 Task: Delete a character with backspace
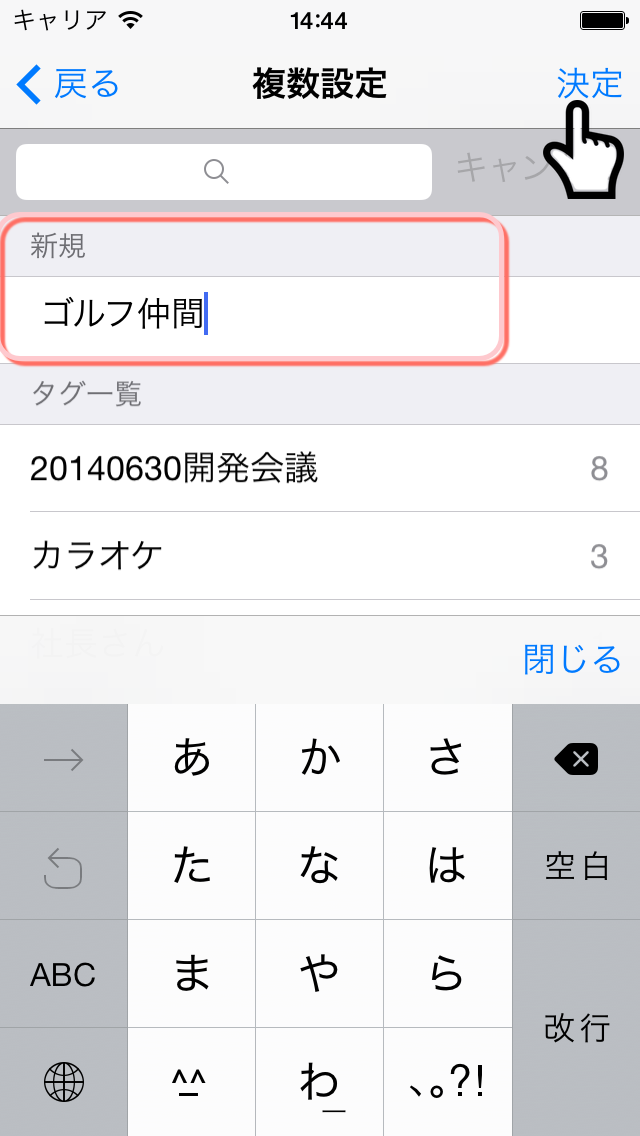point(576,759)
